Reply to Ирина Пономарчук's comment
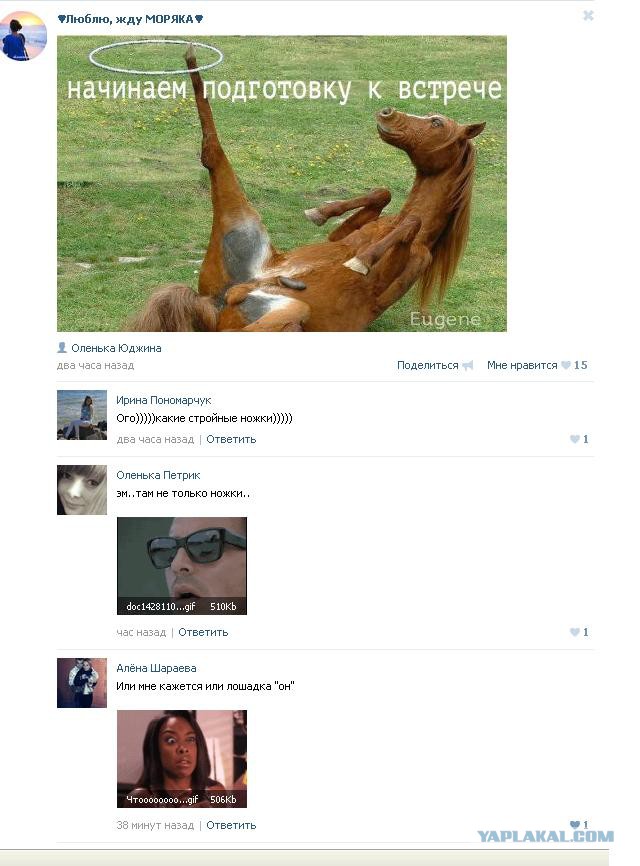The height and width of the screenshot is (866, 640). click(x=231, y=439)
